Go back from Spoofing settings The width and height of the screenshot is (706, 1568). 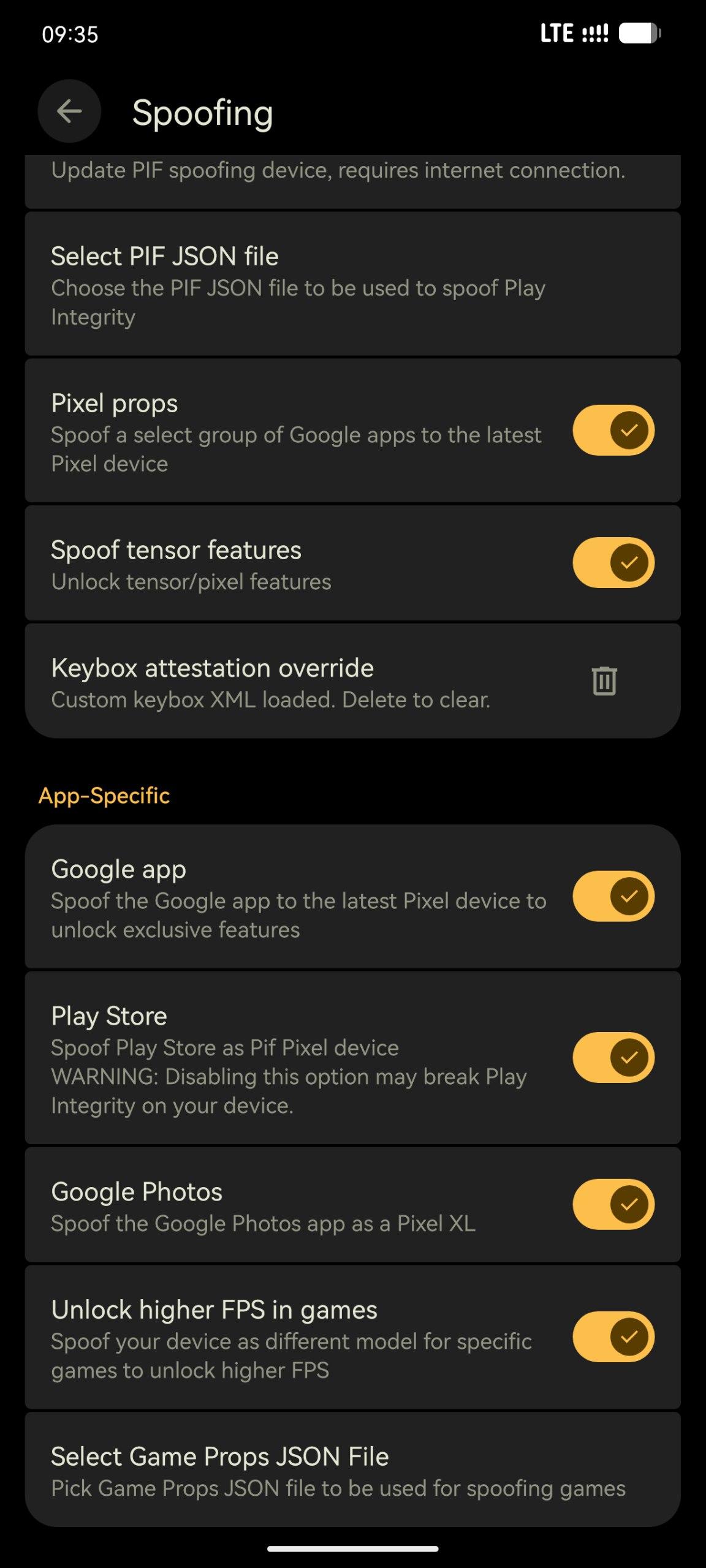[x=69, y=111]
